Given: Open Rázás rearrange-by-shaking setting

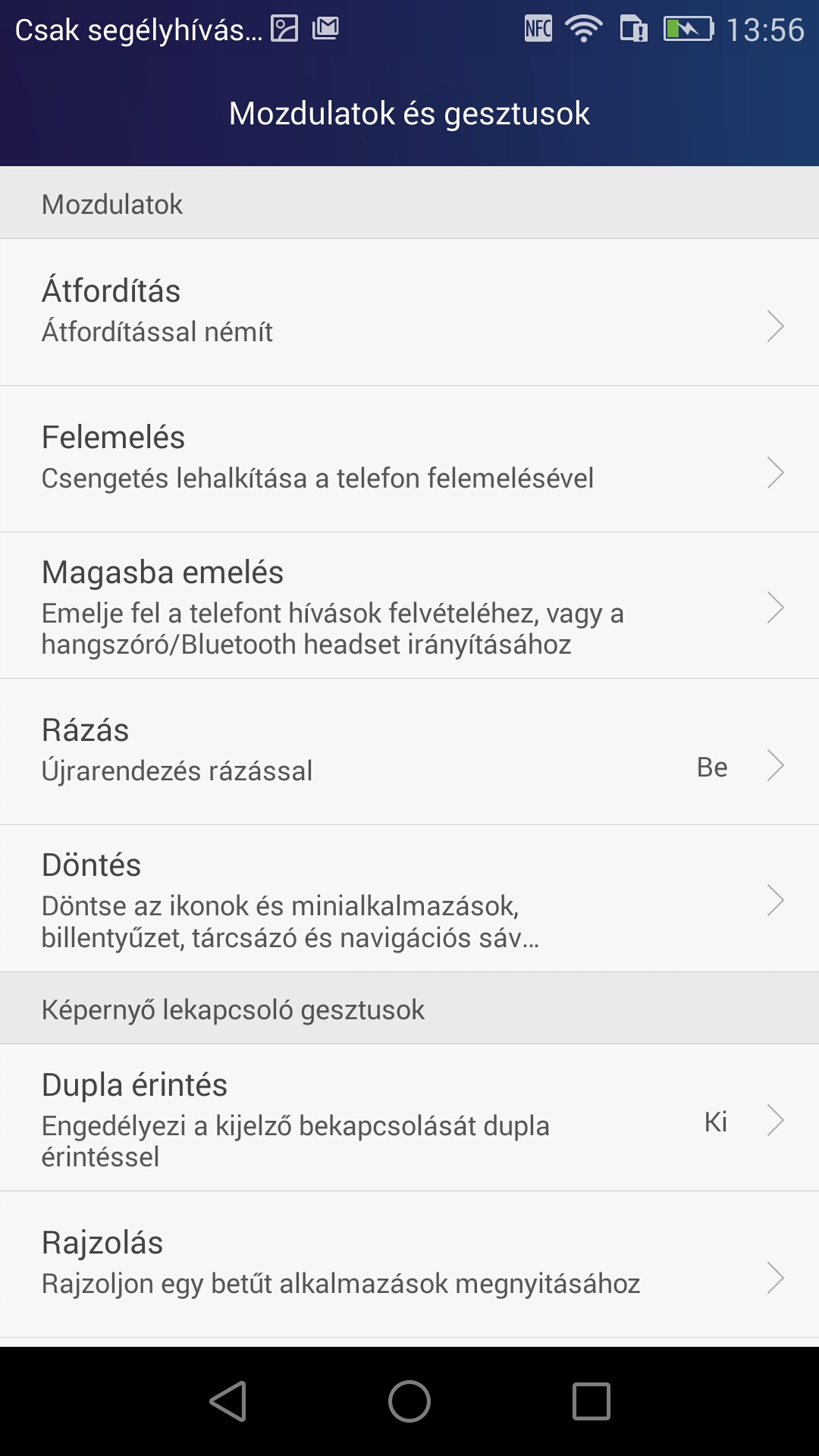Looking at the screenshot, I should pyautogui.click(x=409, y=752).
